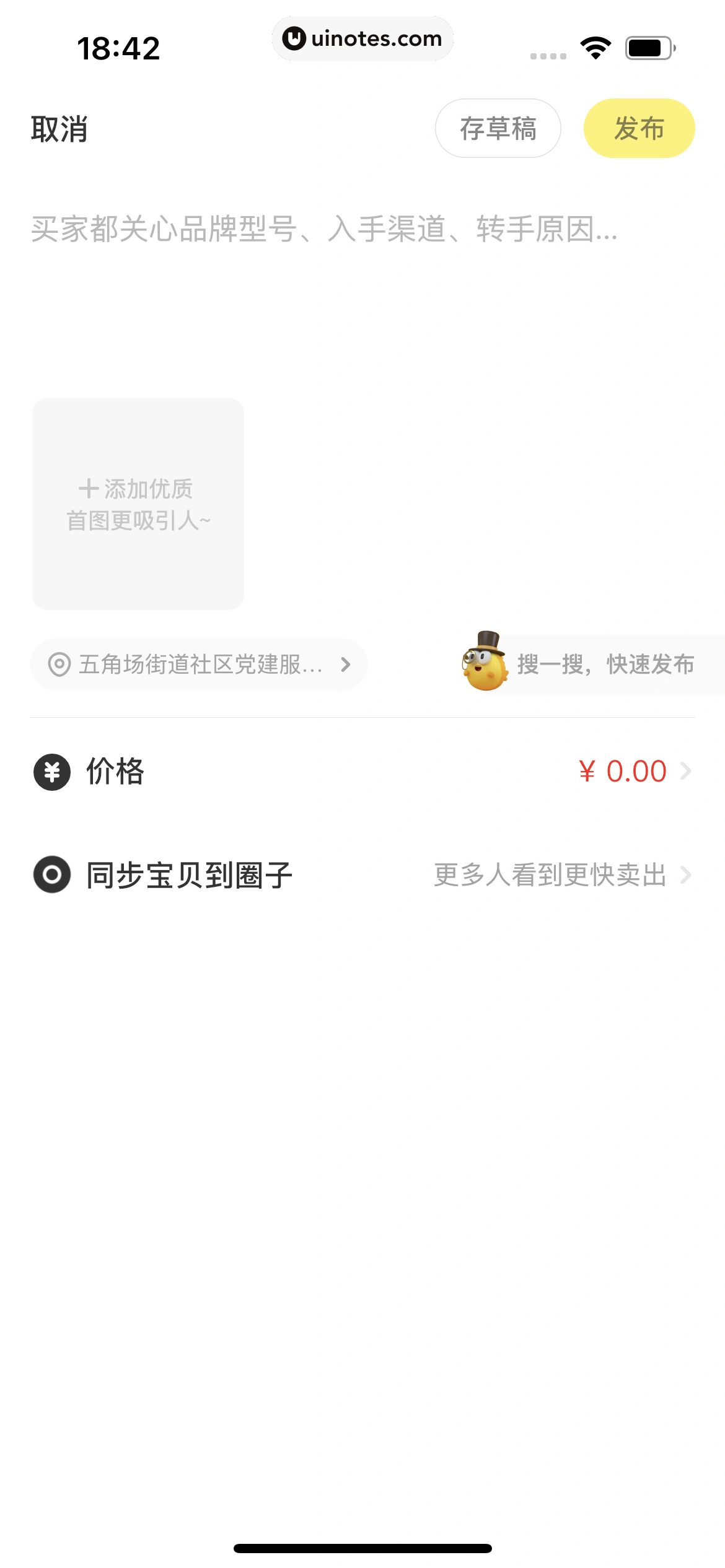
Task: Click the add photo placeholder square
Action: pos(138,505)
